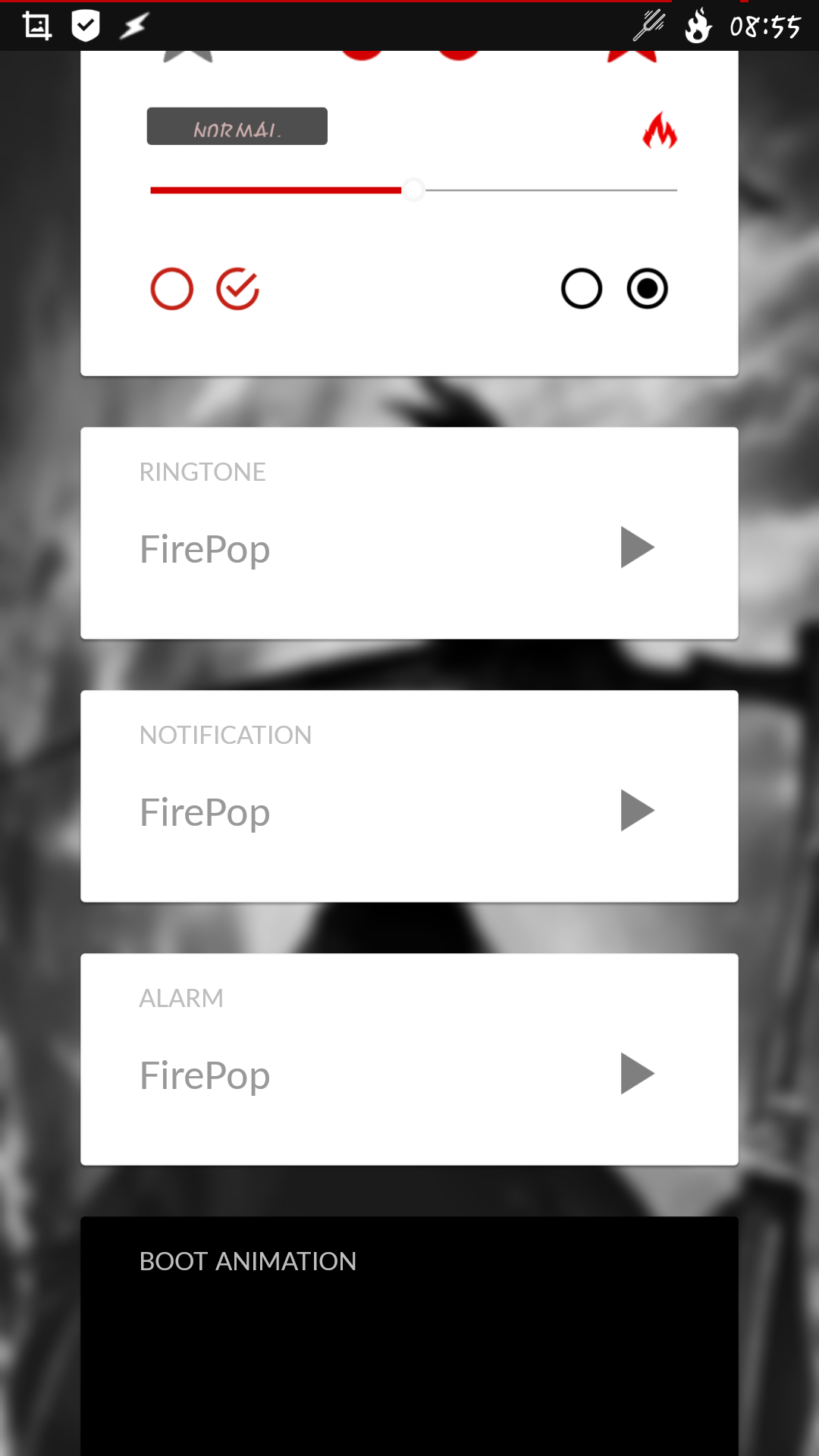This screenshot has width=819, height=1456.
Task: Uncheck the red checked checkbox
Action: tap(237, 289)
